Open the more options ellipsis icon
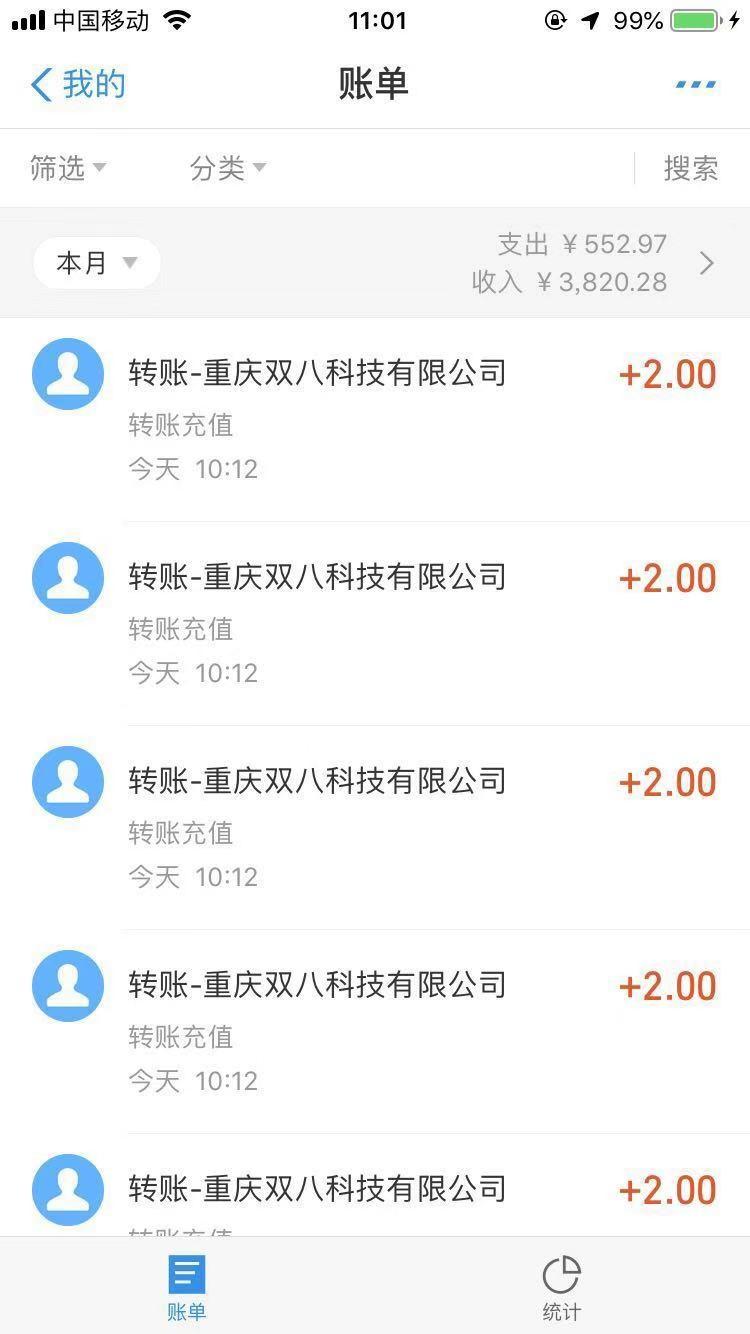750x1334 pixels. pyautogui.click(x=695, y=85)
